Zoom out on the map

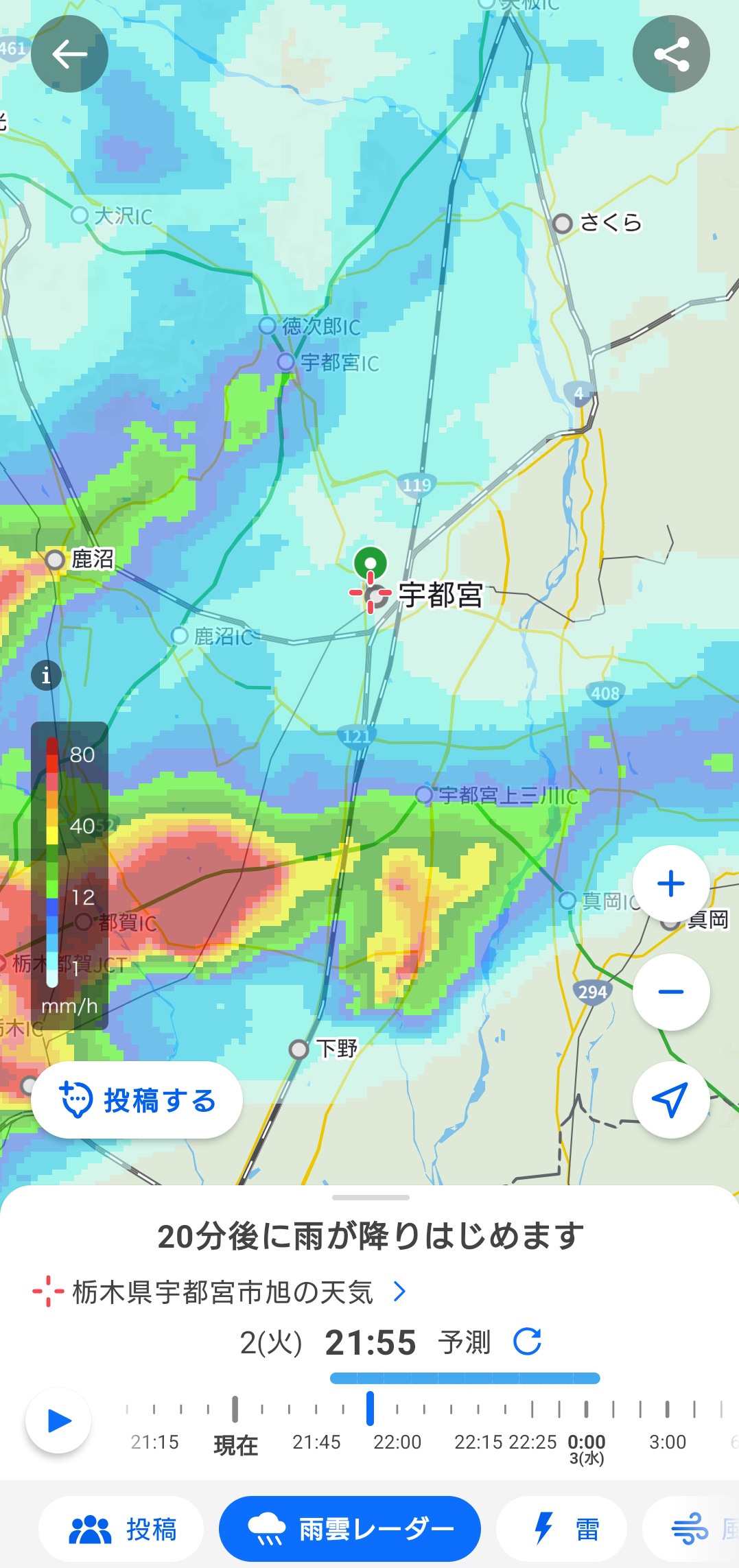coord(670,992)
